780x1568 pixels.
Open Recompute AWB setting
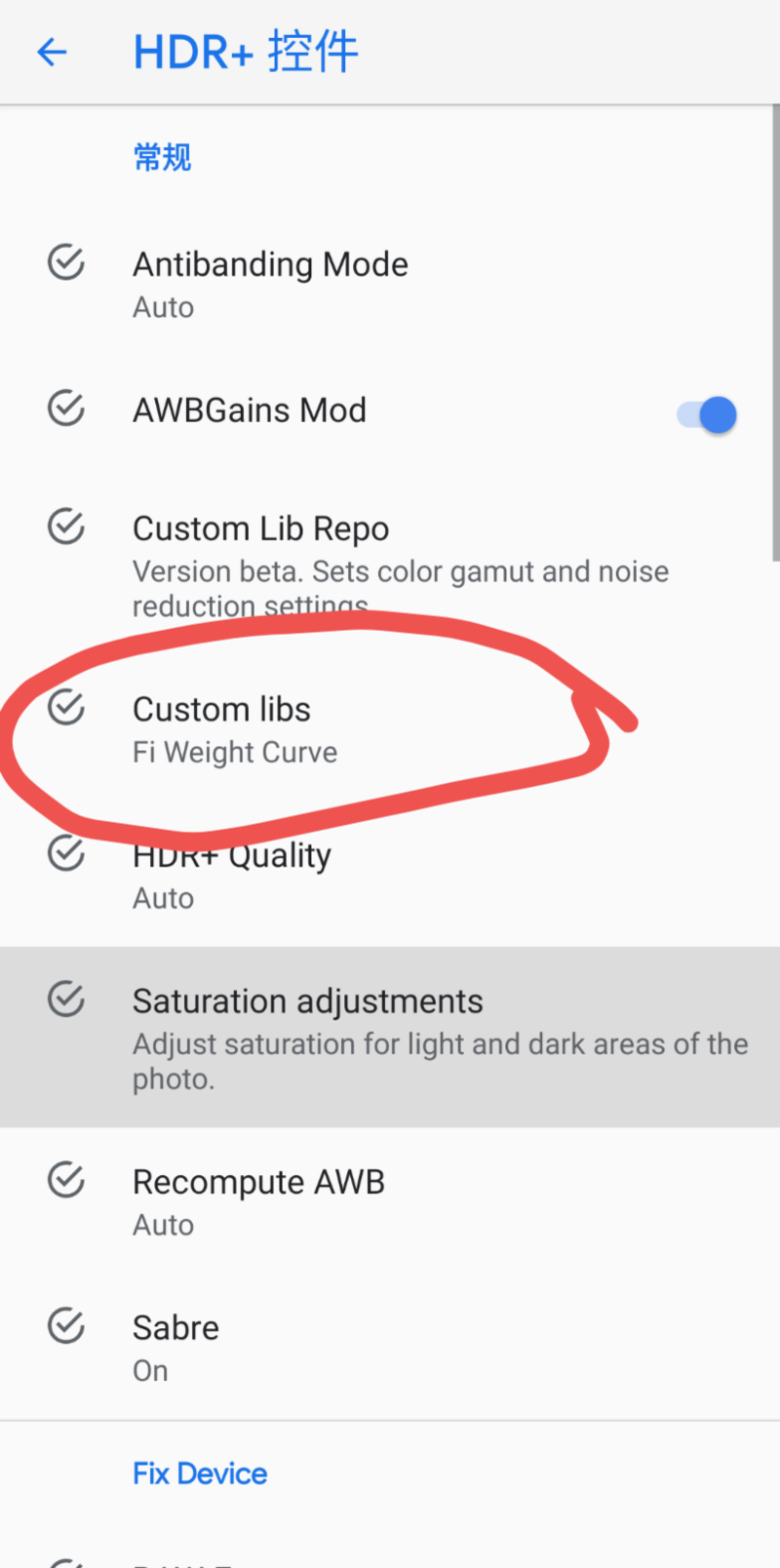(x=258, y=1201)
